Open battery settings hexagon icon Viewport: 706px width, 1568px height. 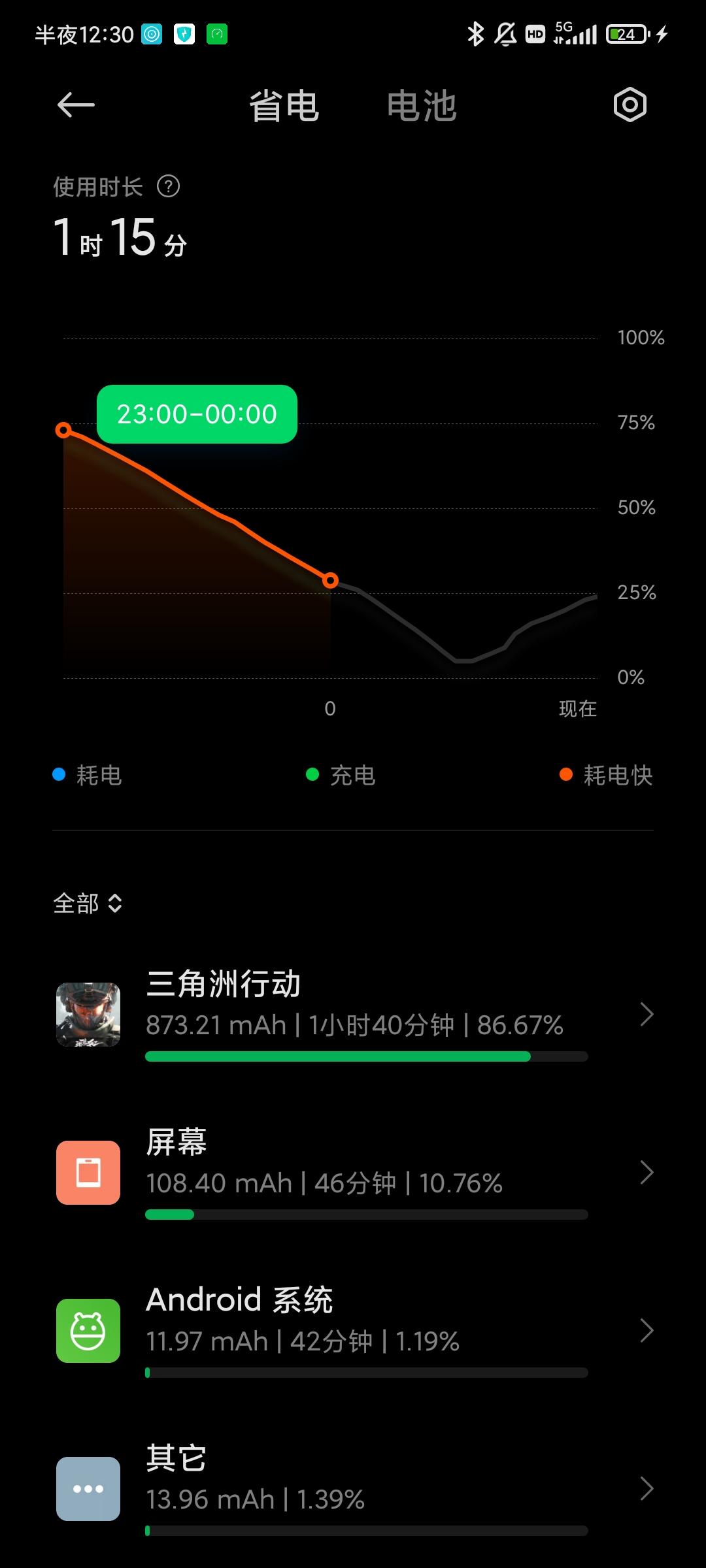(630, 105)
